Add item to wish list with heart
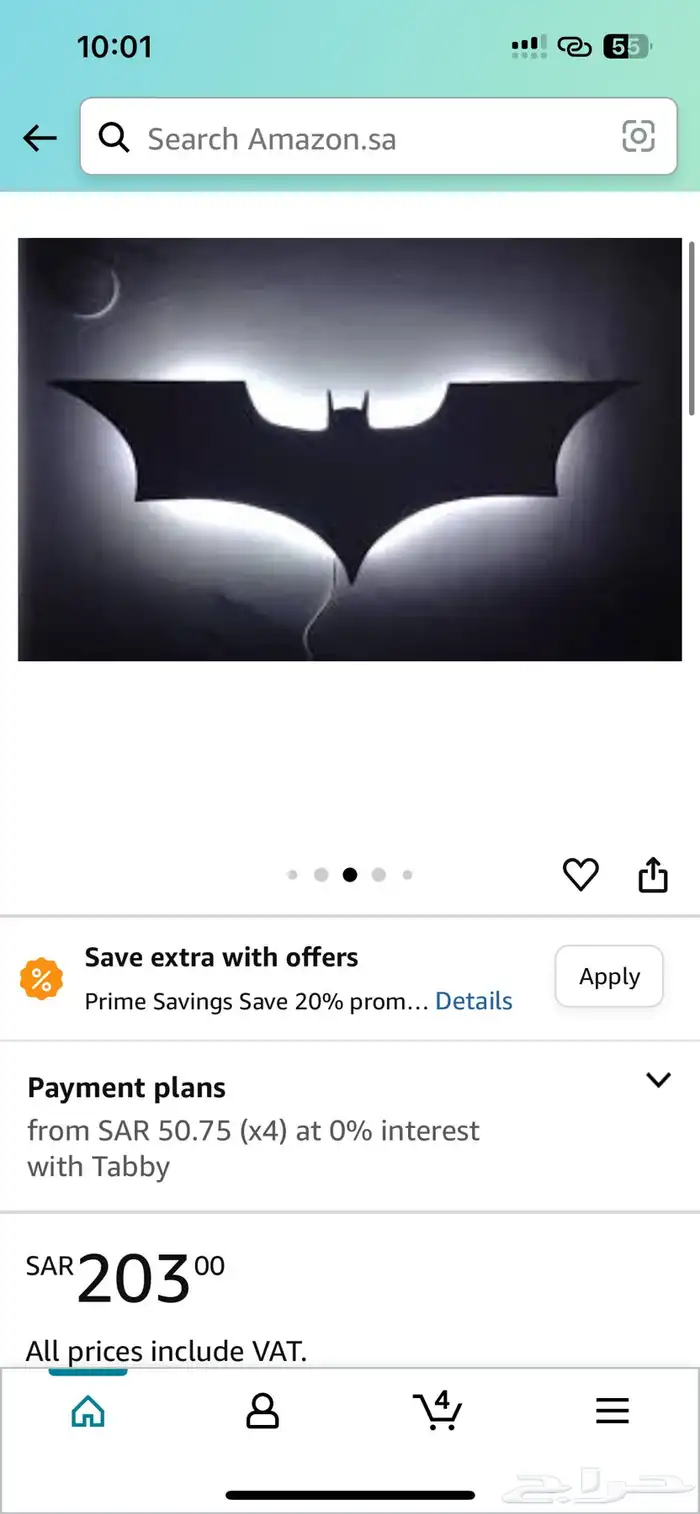The width and height of the screenshot is (700, 1514). pos(580,875)
